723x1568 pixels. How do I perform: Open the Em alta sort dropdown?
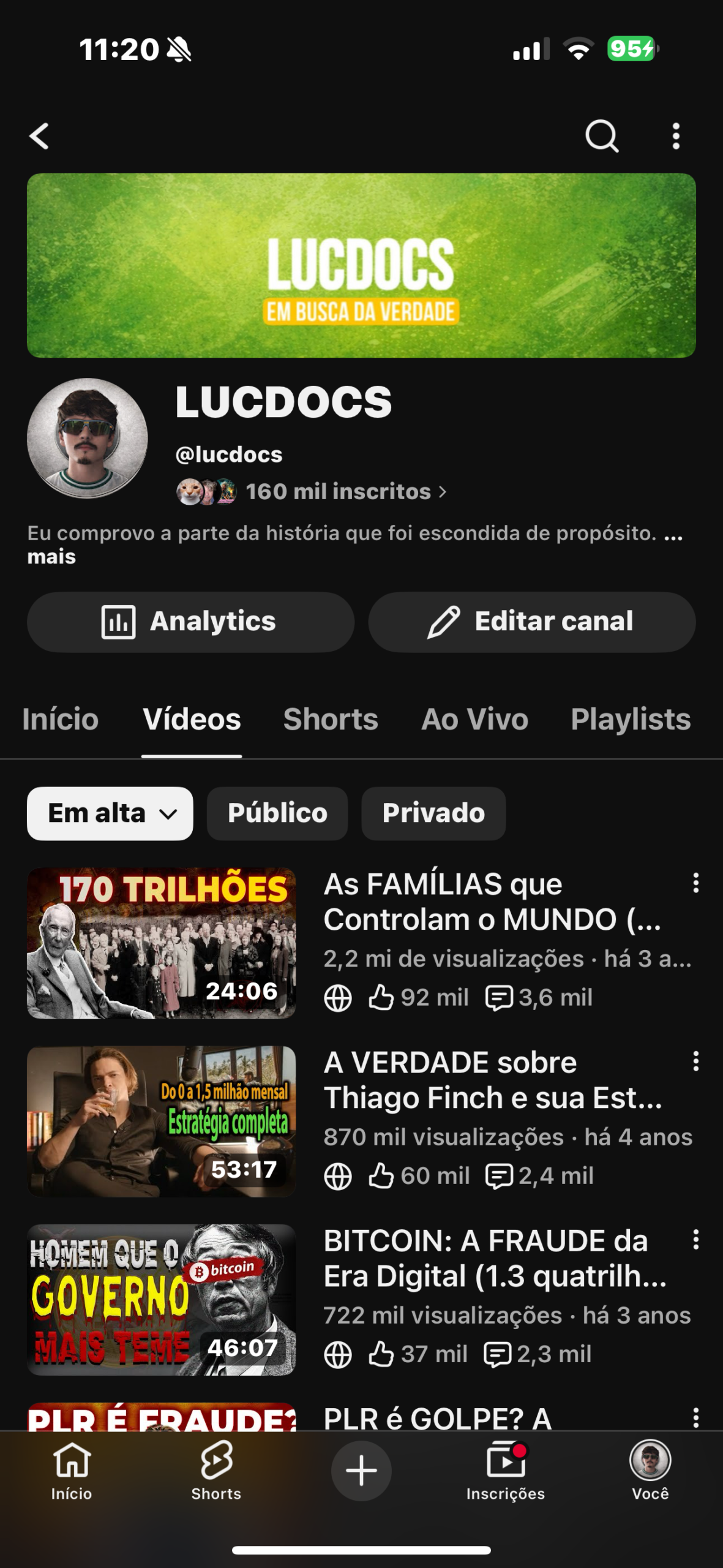point(110,813)
